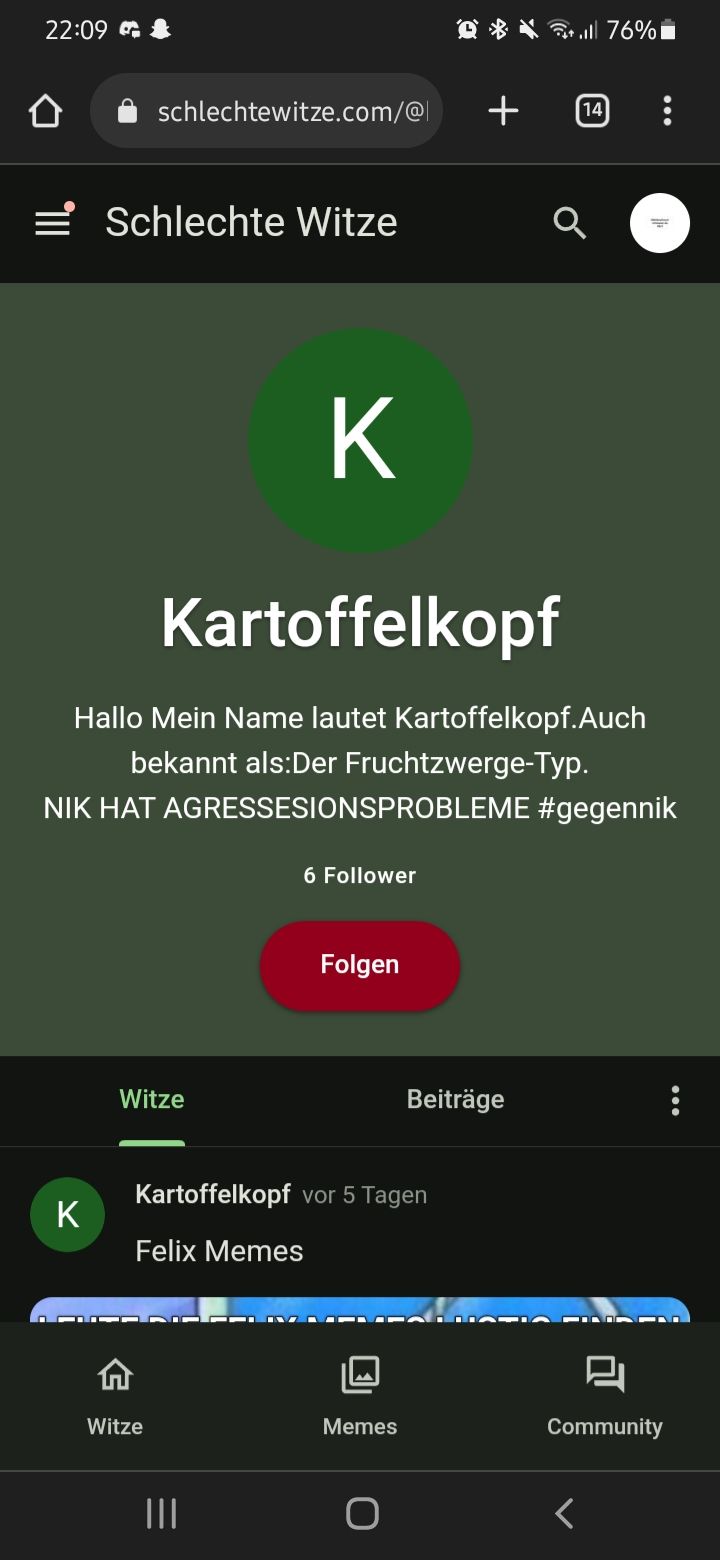Show the 14 open browser tabs
Viewport: 720px width, 1560px height.
(x=592, y=111)
